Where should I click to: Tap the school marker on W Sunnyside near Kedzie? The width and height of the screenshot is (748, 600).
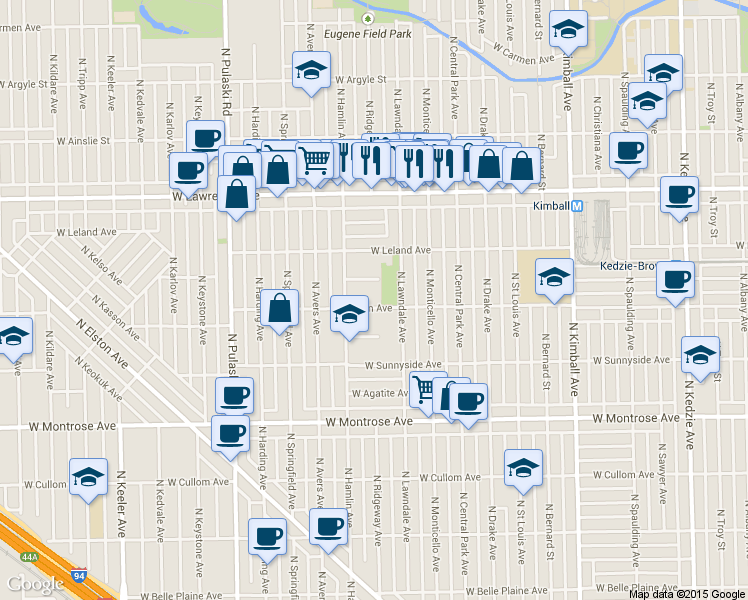click(x=700, y=358)
